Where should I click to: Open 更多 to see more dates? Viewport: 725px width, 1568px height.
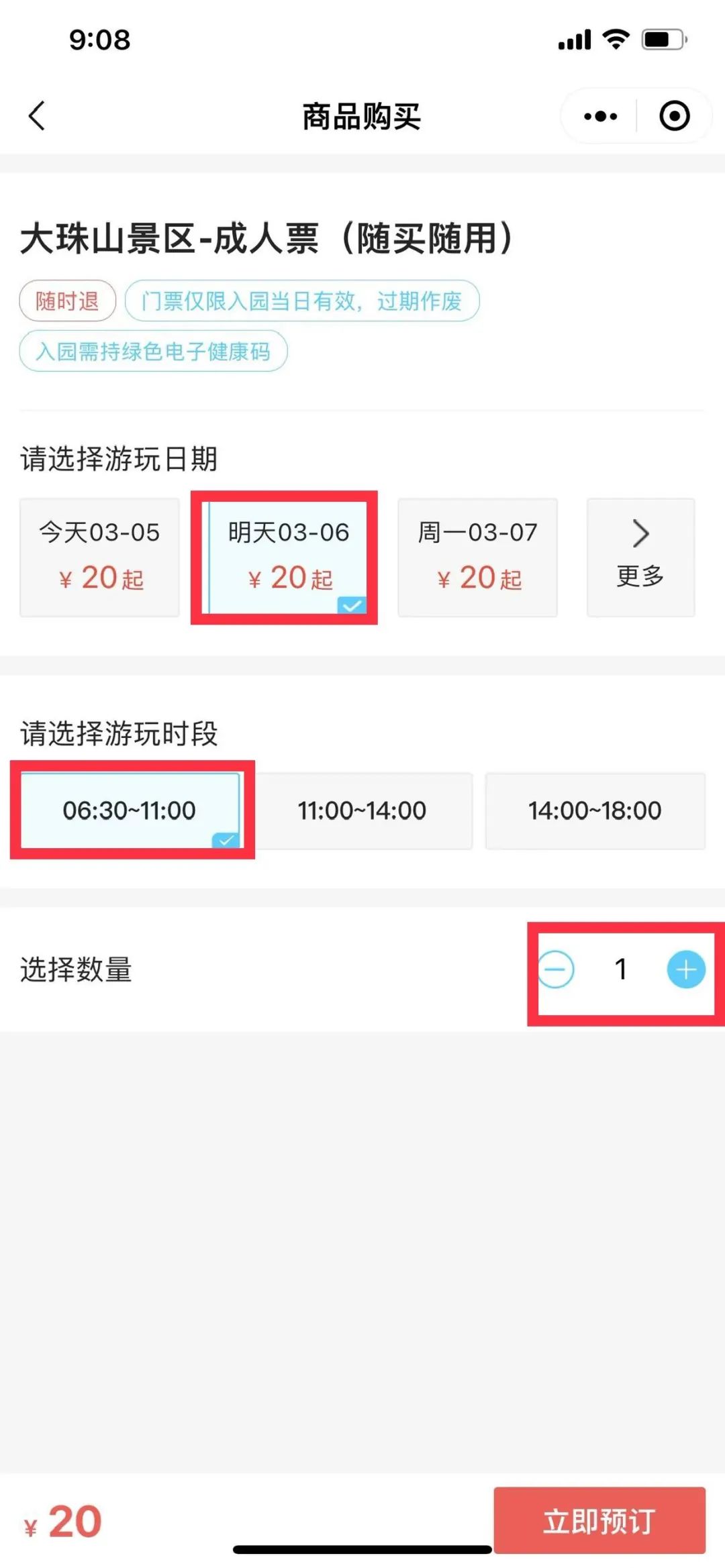pos(640,557)
